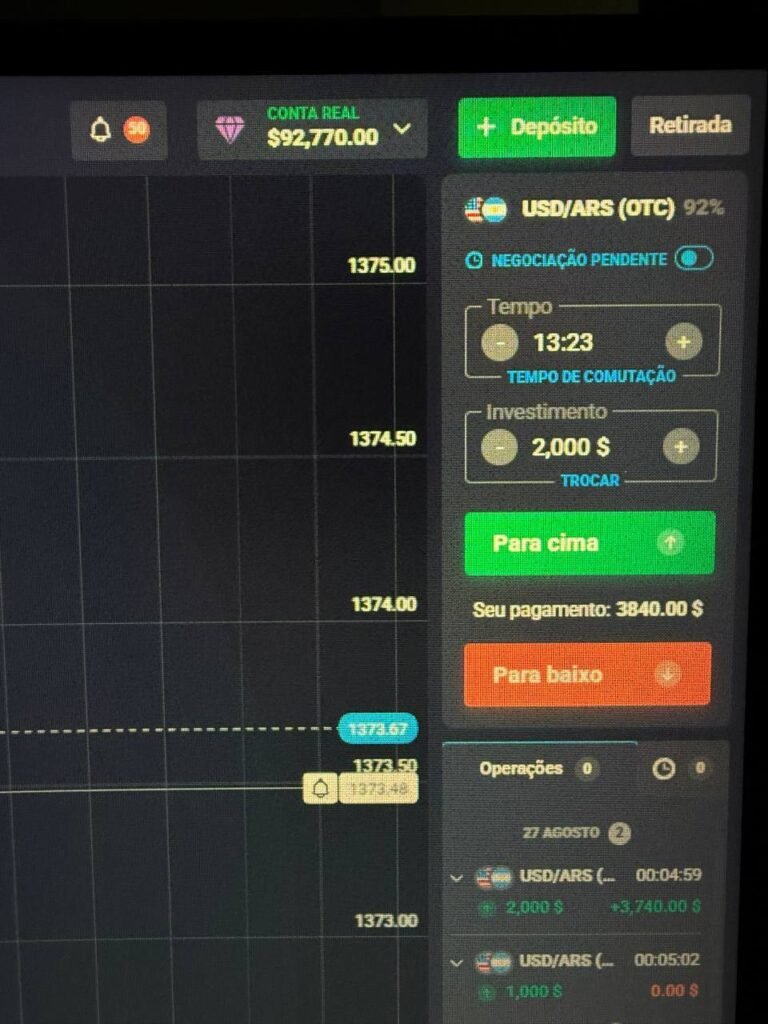This screenshot has height=1024, width=768.
Task: Expand the USD/ARS trade lasting 00:05:02
Action: 457,962
